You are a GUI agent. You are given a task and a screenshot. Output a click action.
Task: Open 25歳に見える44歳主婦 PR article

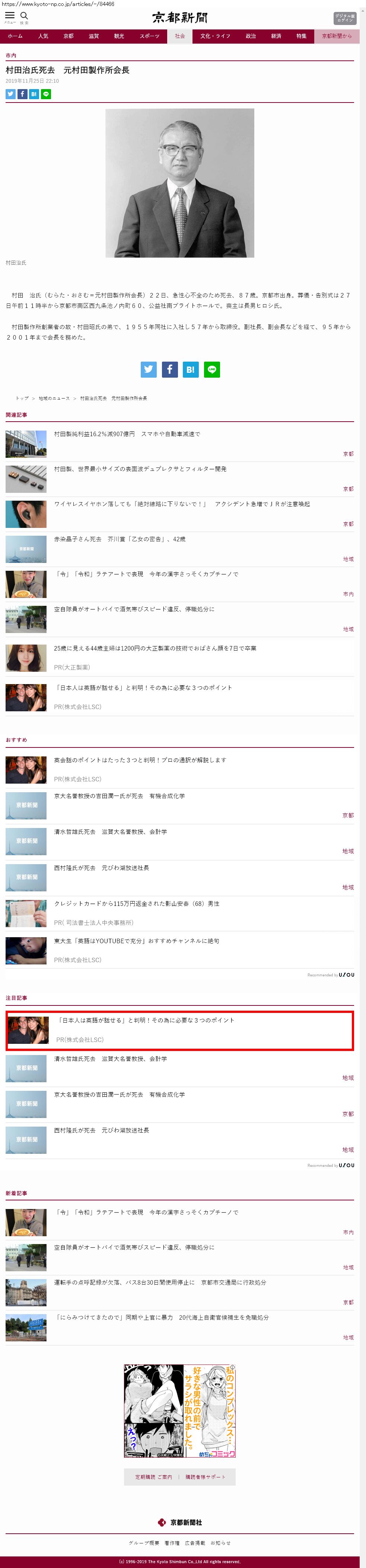(155, 648)
